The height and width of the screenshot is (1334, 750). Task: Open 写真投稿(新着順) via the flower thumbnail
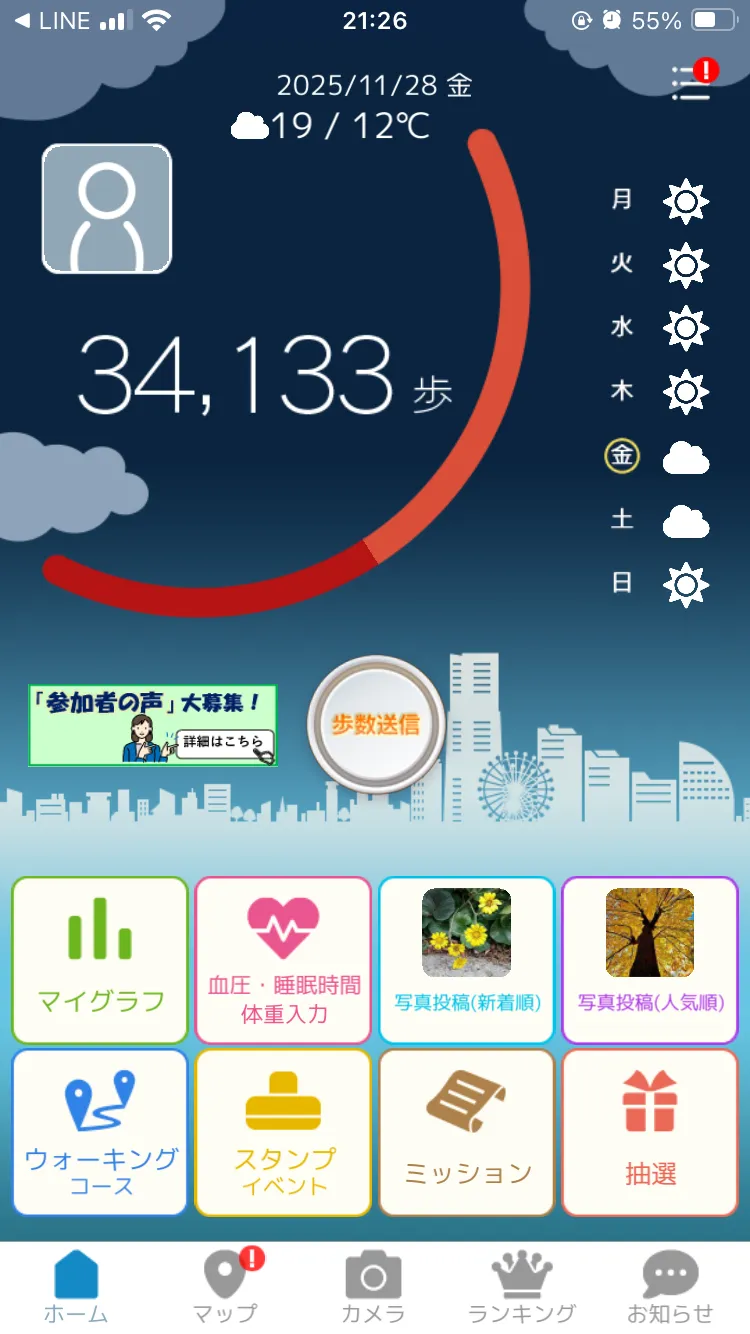tap(466, 932)
